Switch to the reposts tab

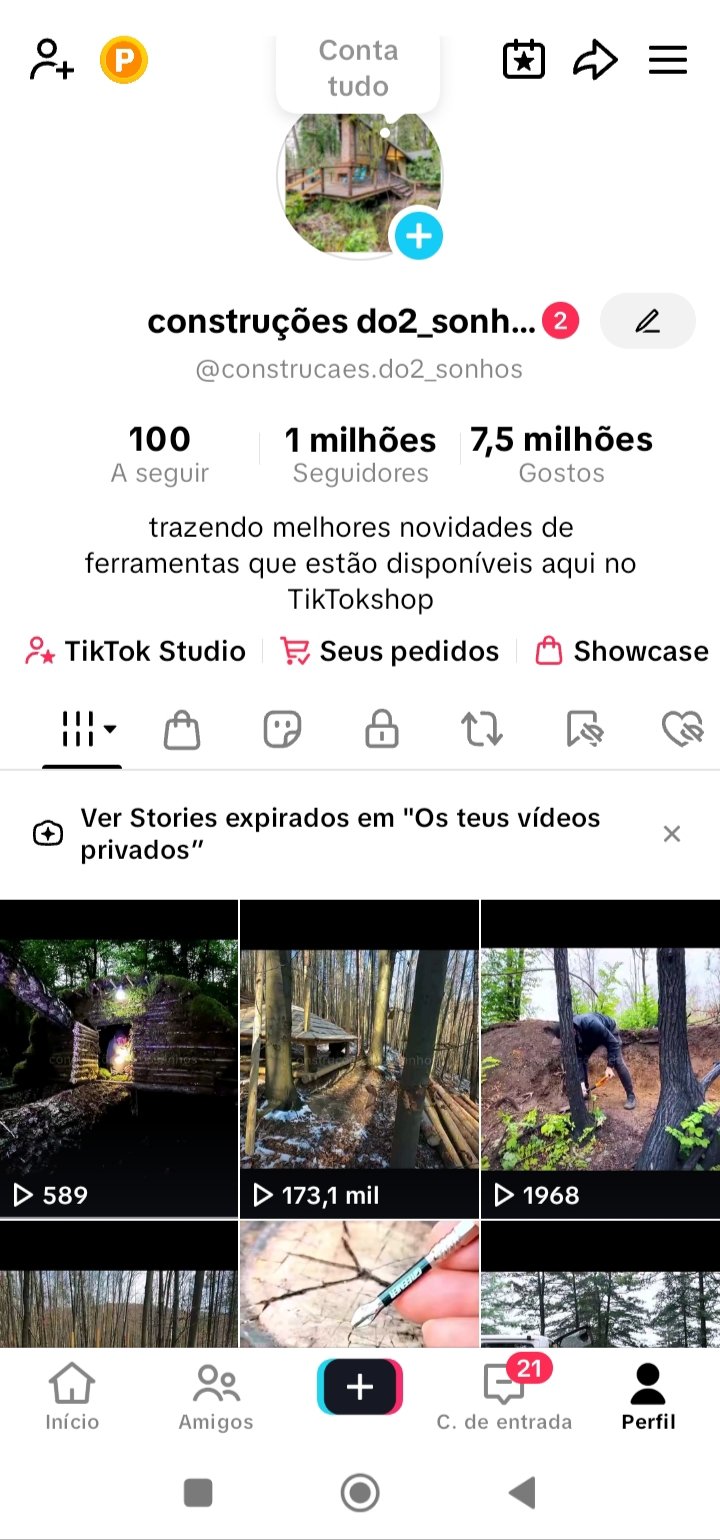[x=482, y=730]
